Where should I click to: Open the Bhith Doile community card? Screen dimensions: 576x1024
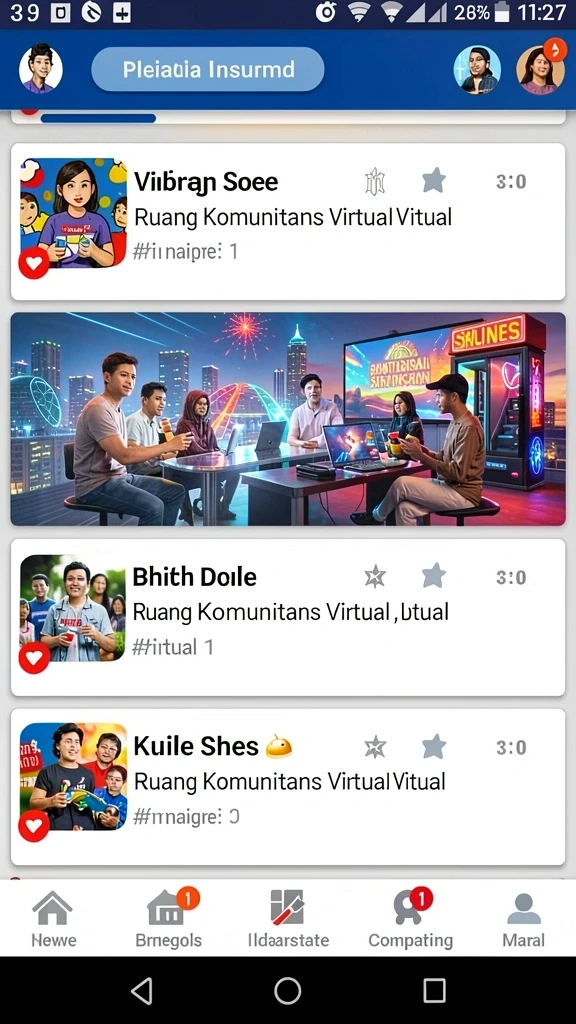[x=288, y=617]
